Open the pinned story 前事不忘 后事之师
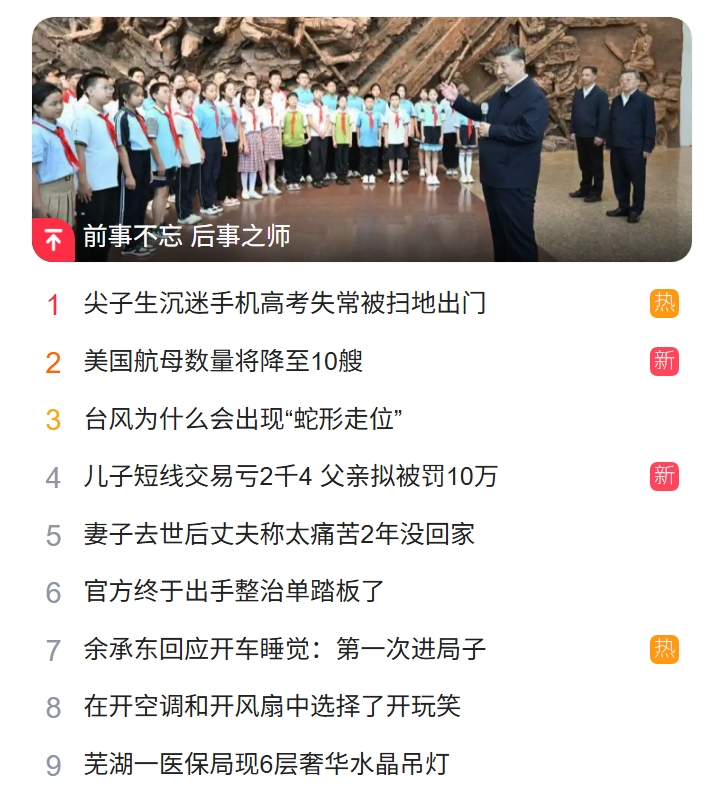 (x=187, y=236)
